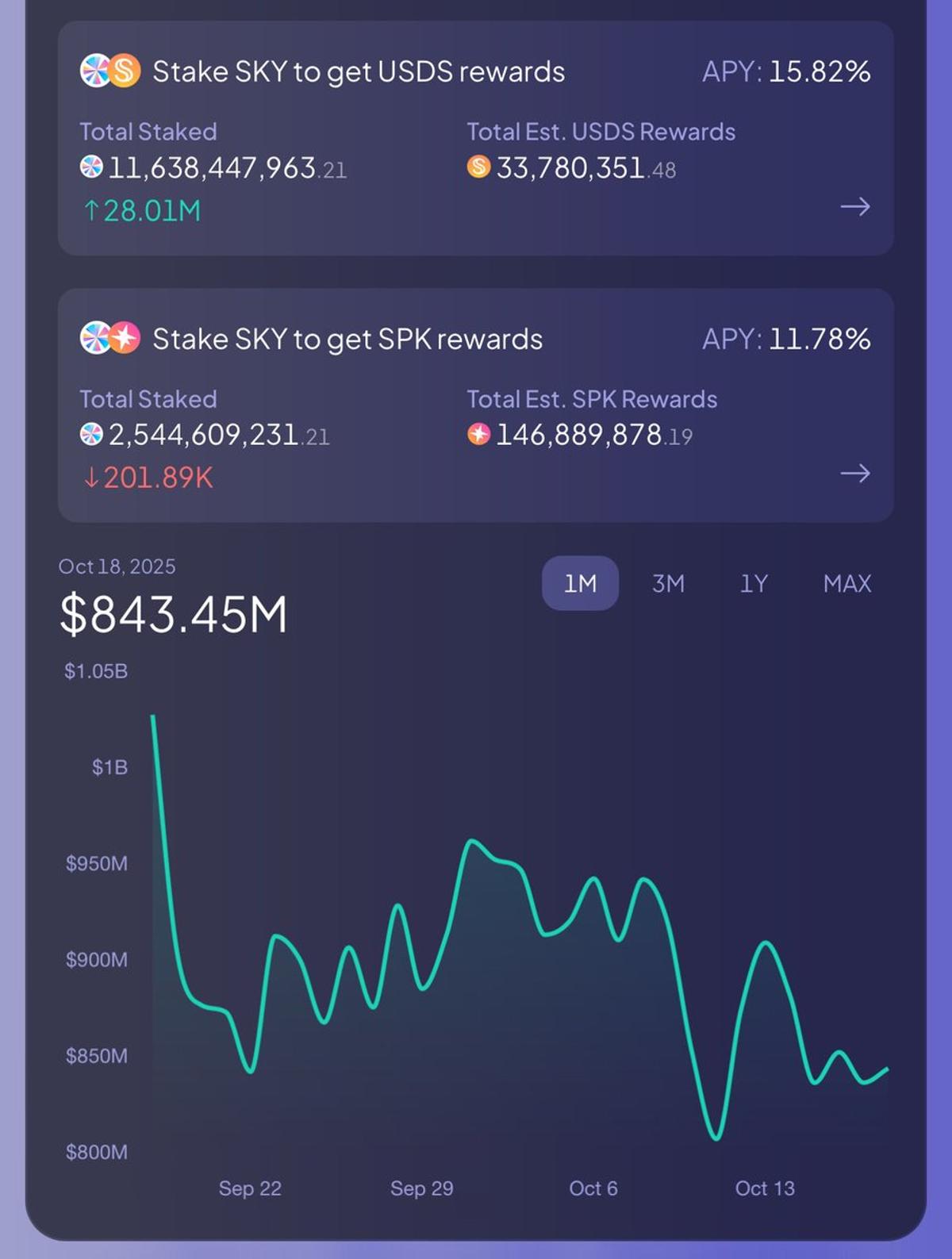The height and width of the screenshot is (1259, 952).
Task: Click the USDS icon beside 33,780,351 rewards value
Action: 480,167
